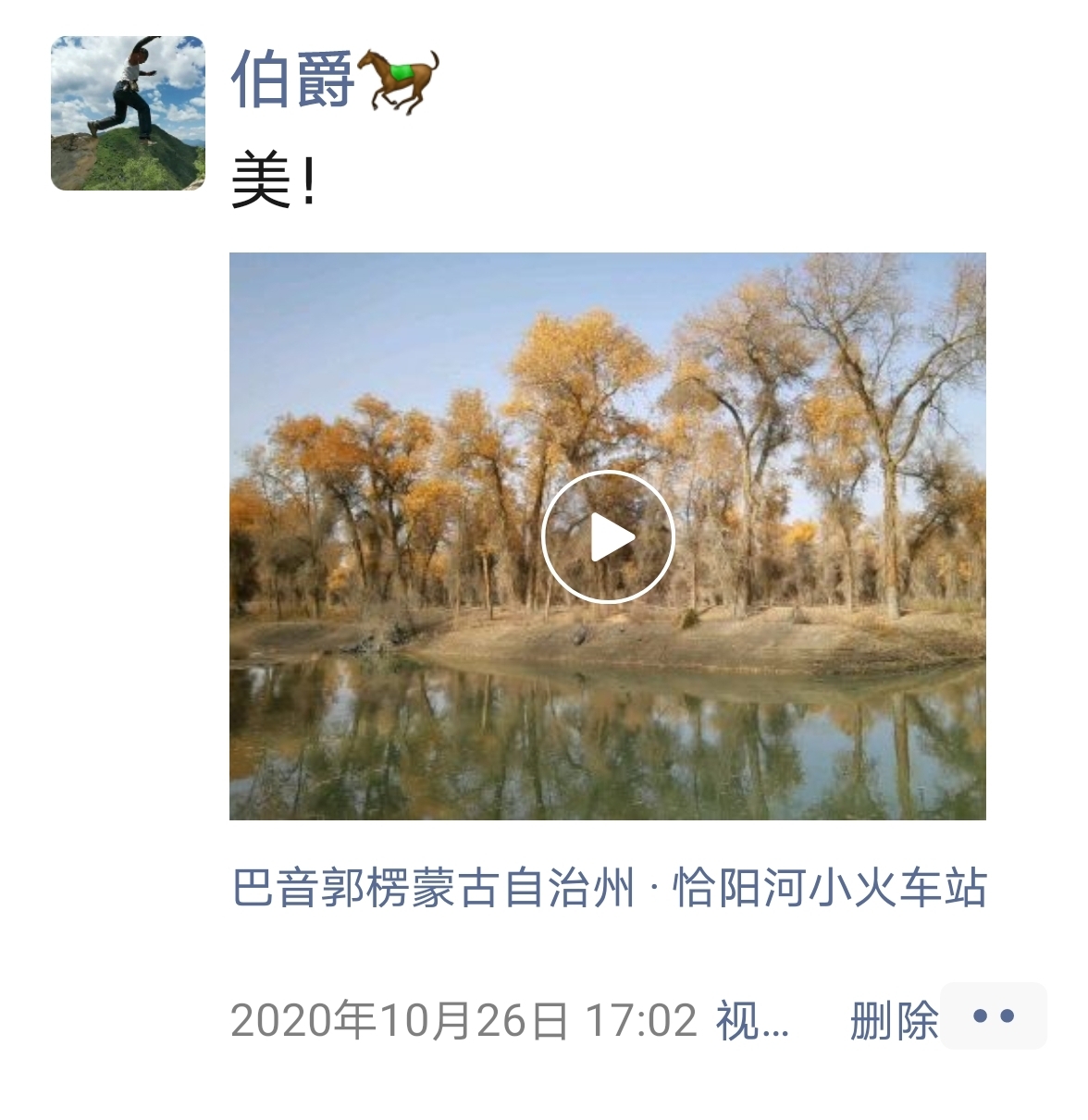Delete this post via 删除
Image resolution: width=1088 pixels, height=1120 pixels.
point(893,1020)
